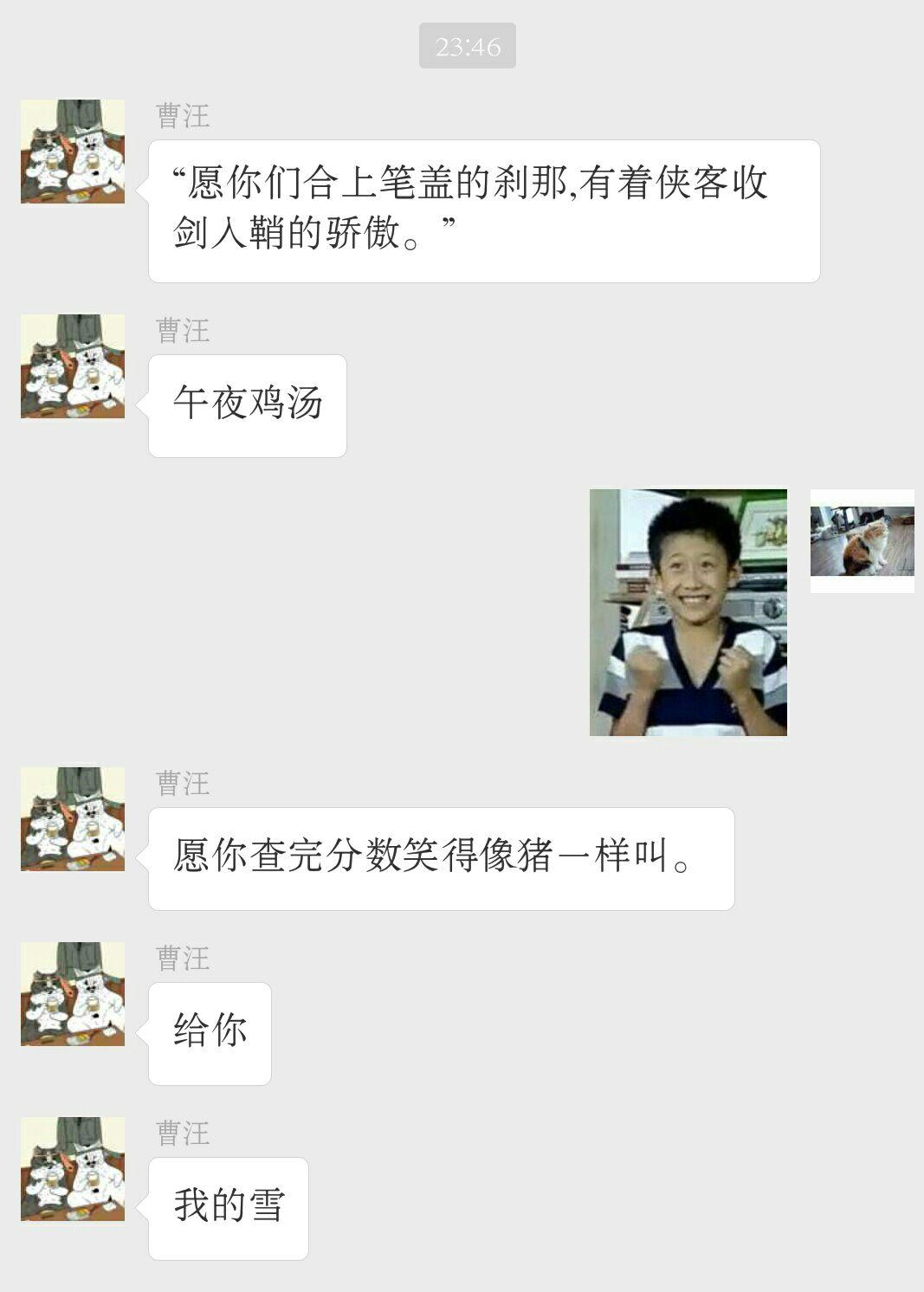Open my cat avatar beside the sent photo

(862, 541)
